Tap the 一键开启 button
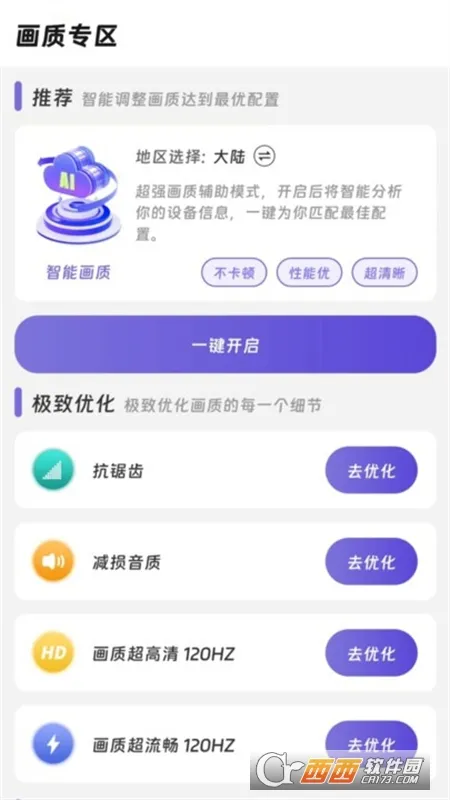This screenshot has width=450, height=800. [225, 344]
